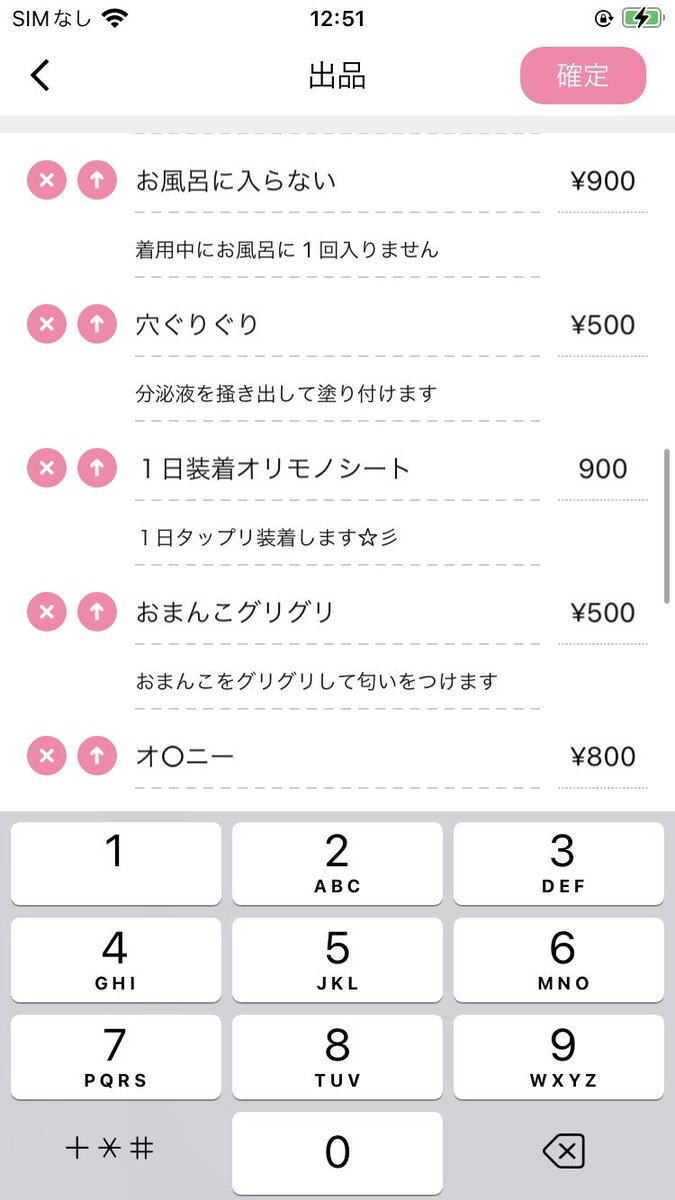This screenshot has height=1200, width=675.
Task: Edit the ¥800 price field
Action: coord(602,757)
